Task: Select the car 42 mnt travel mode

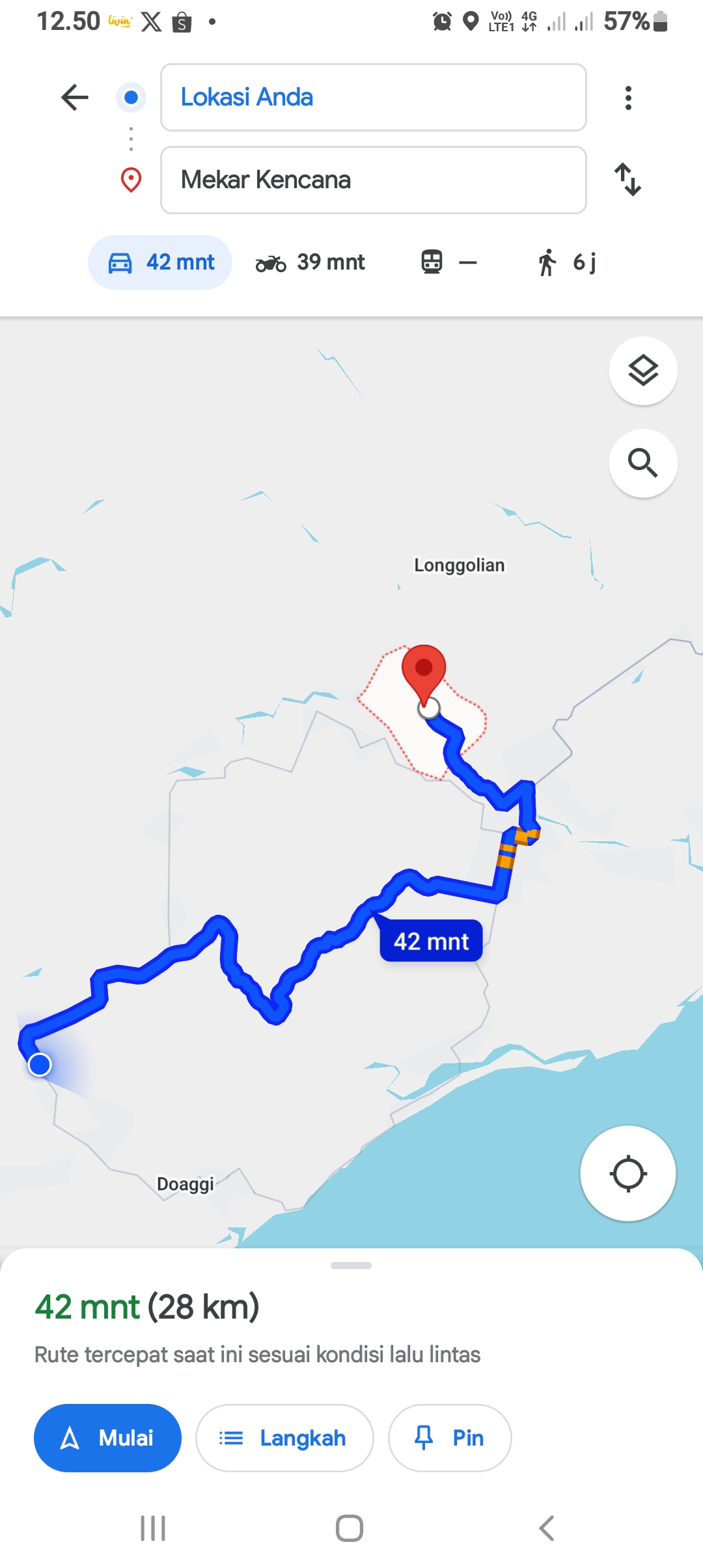Action: tap(160, 262)
